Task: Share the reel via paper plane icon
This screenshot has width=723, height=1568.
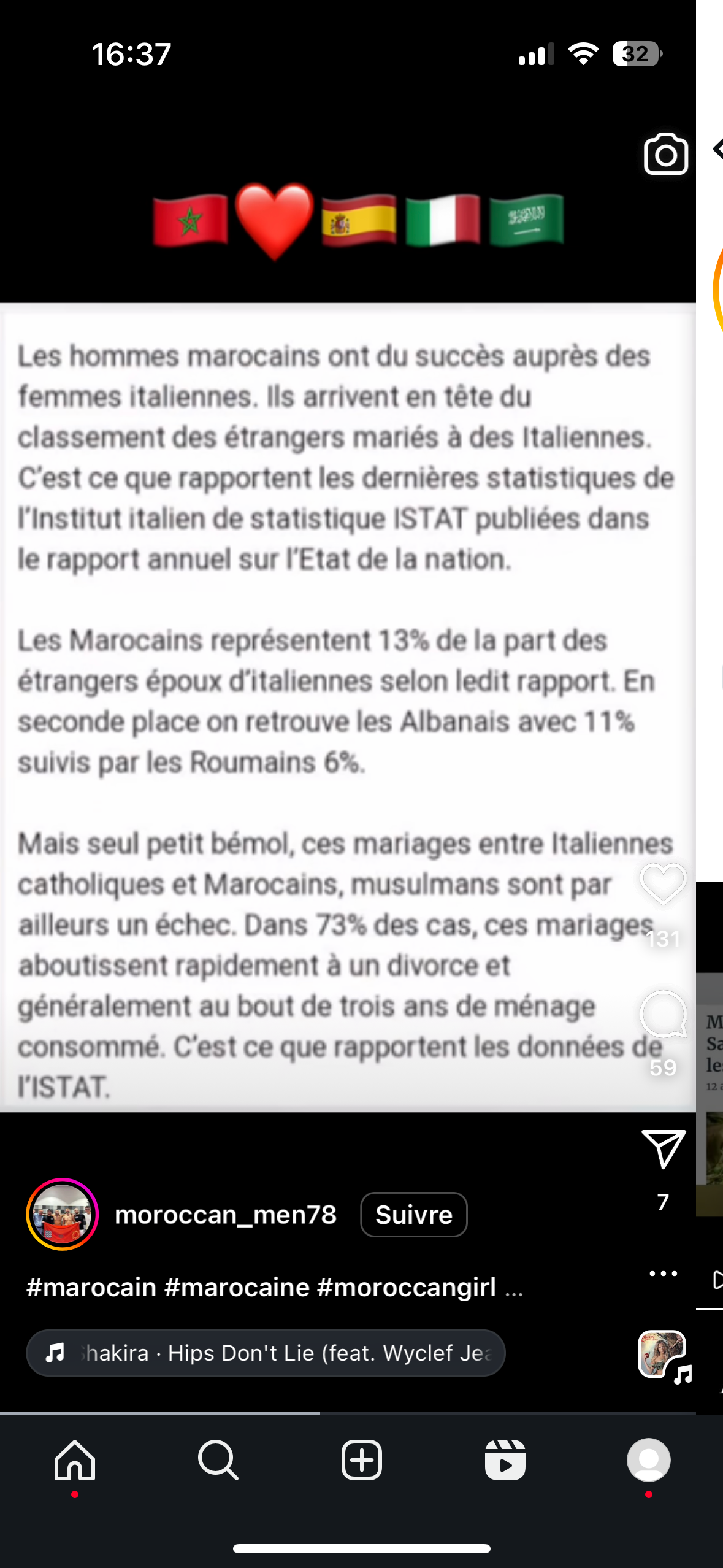Action: (663, 1148)
